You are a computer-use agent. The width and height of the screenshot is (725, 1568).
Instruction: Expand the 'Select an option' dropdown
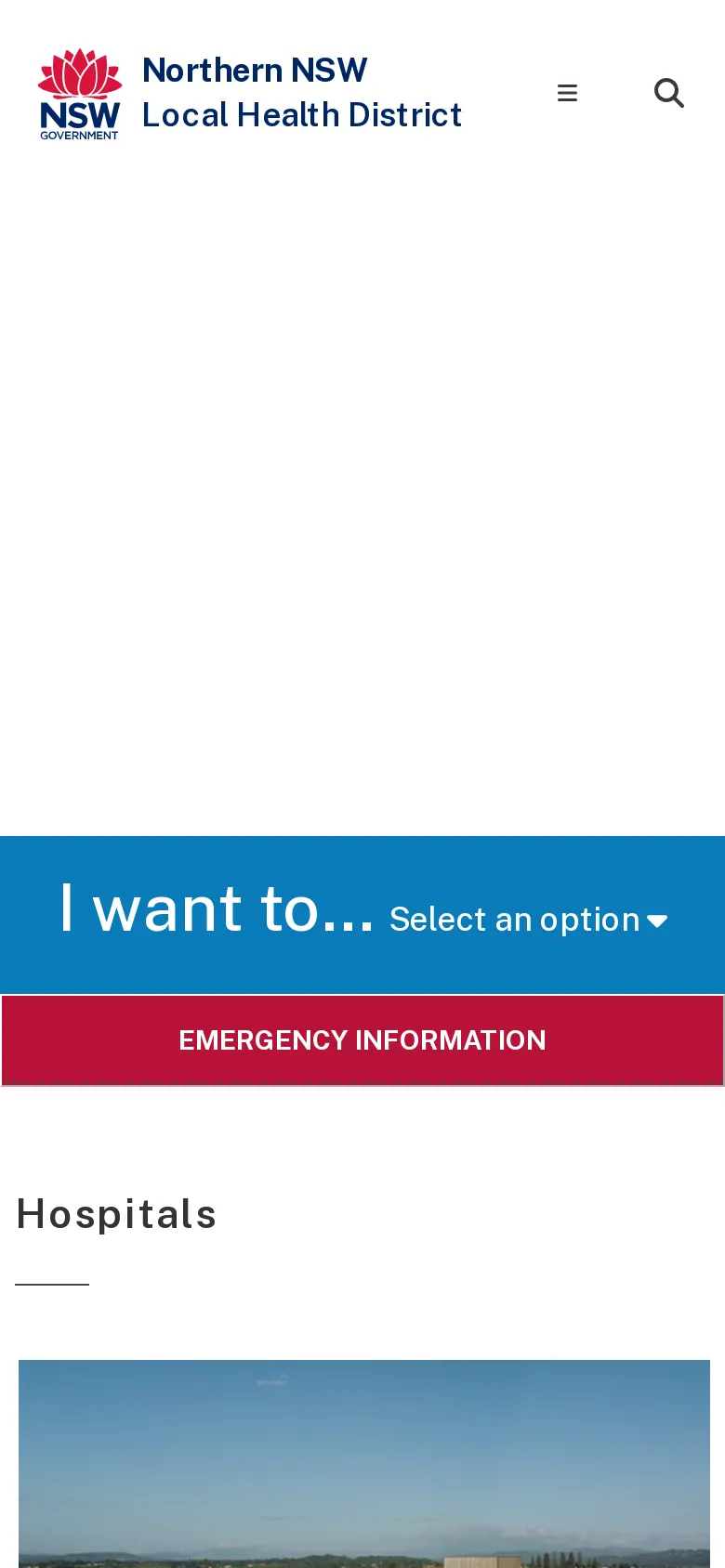(528, 920)
